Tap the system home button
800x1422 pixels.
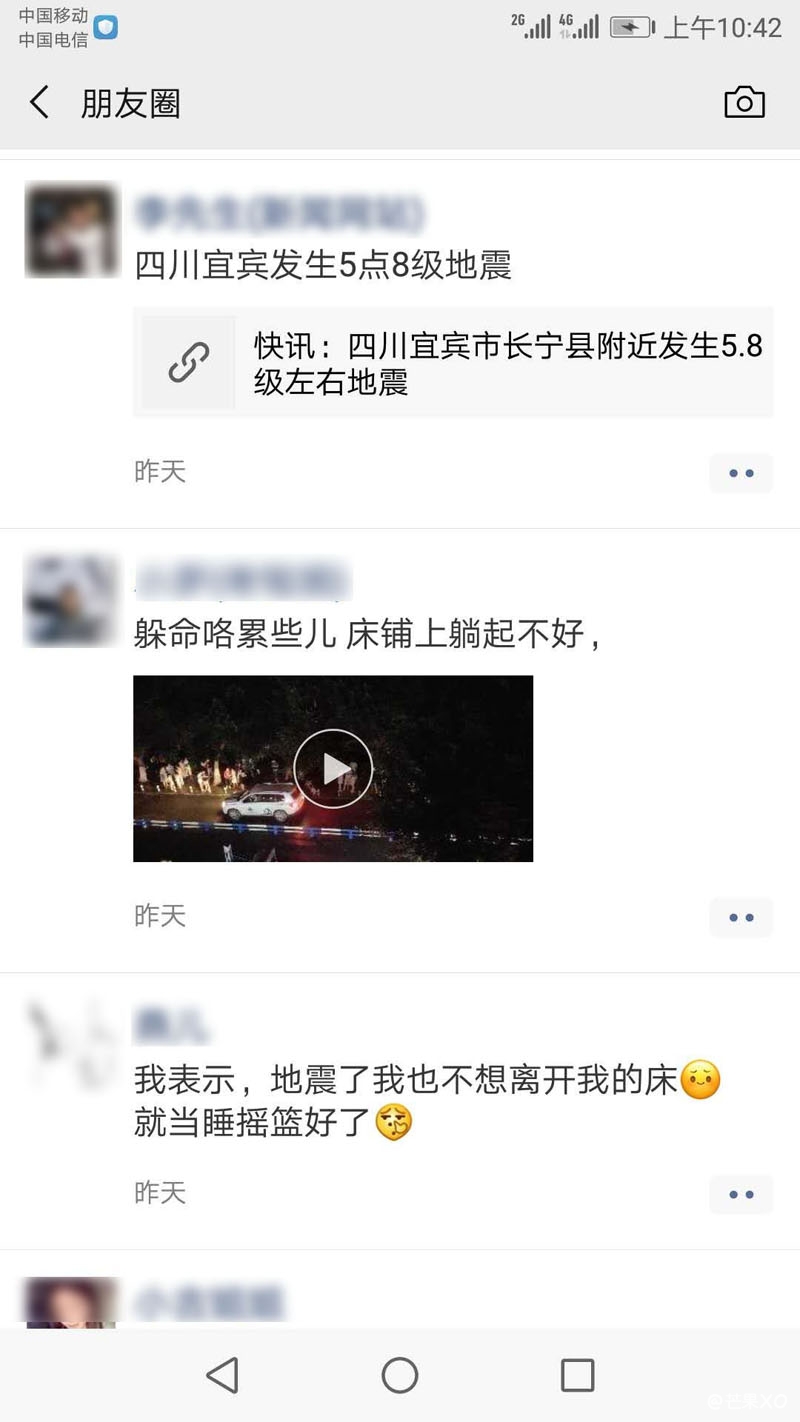(400, 1375)
